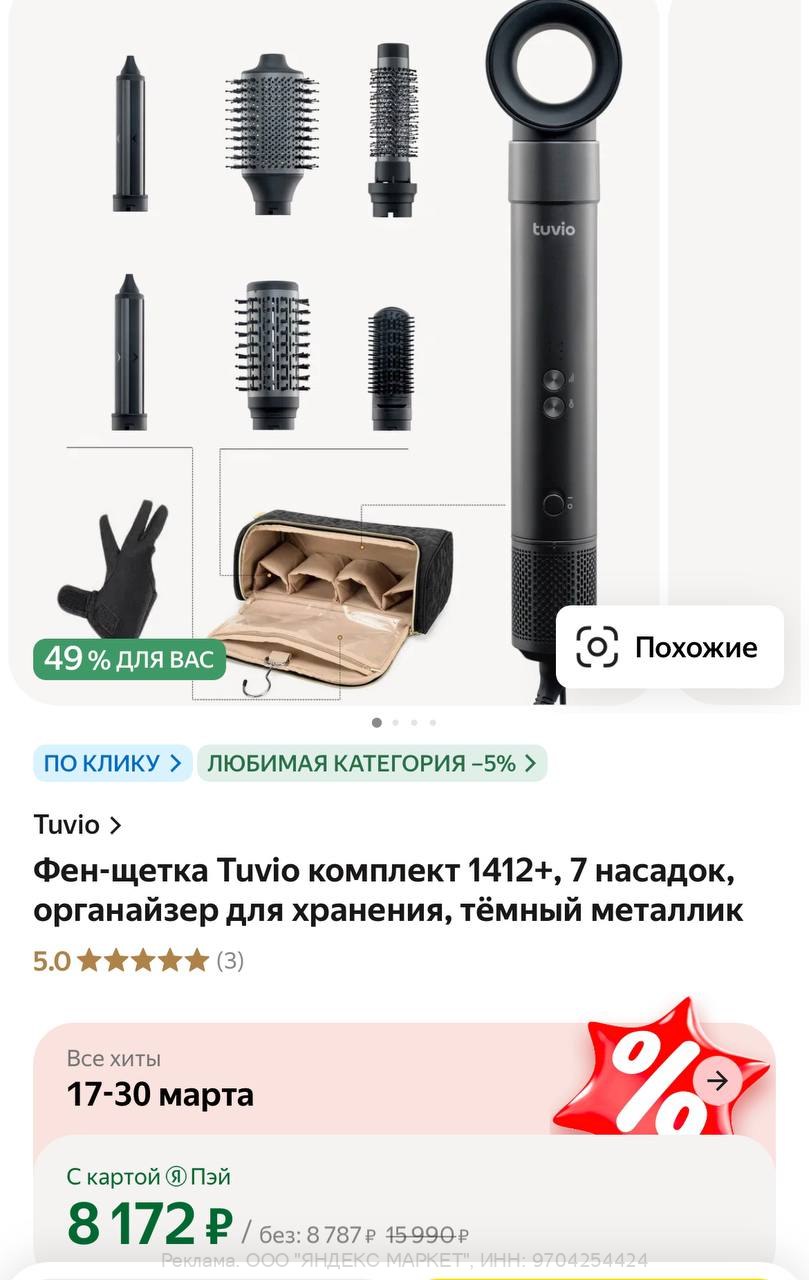The image size is (809, 1280).
Task: View the product's 5.0 star reviews
Action: (138, 961)
